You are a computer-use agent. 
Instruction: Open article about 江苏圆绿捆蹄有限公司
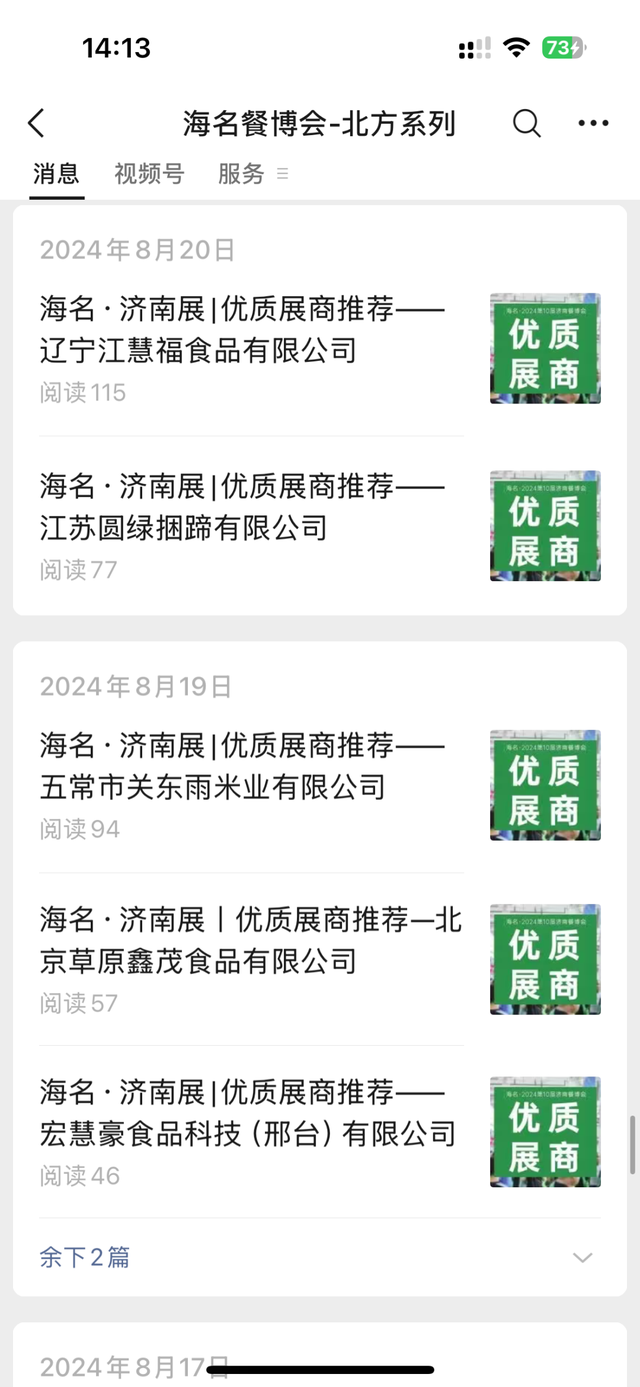coord(242,506)
